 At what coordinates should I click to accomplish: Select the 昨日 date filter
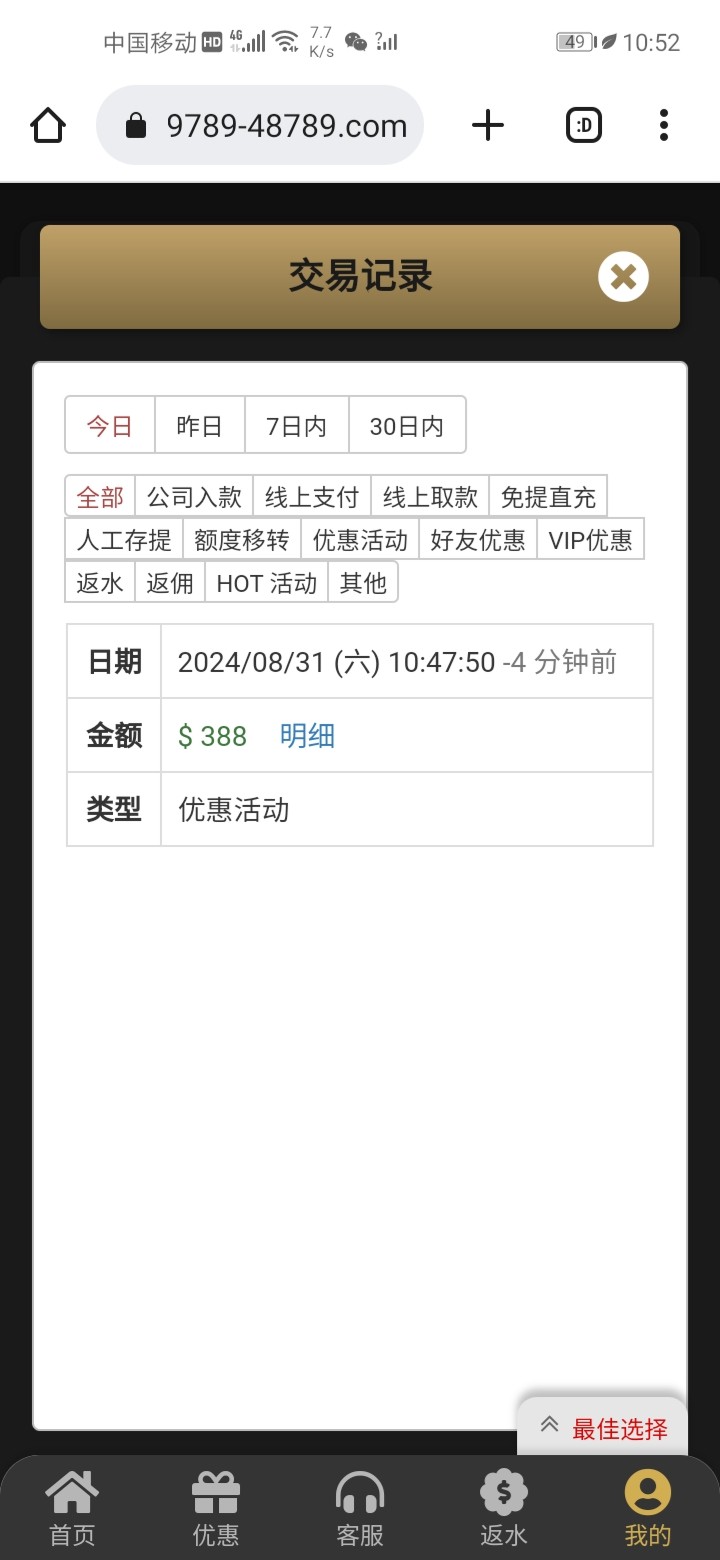click(199, 426)
